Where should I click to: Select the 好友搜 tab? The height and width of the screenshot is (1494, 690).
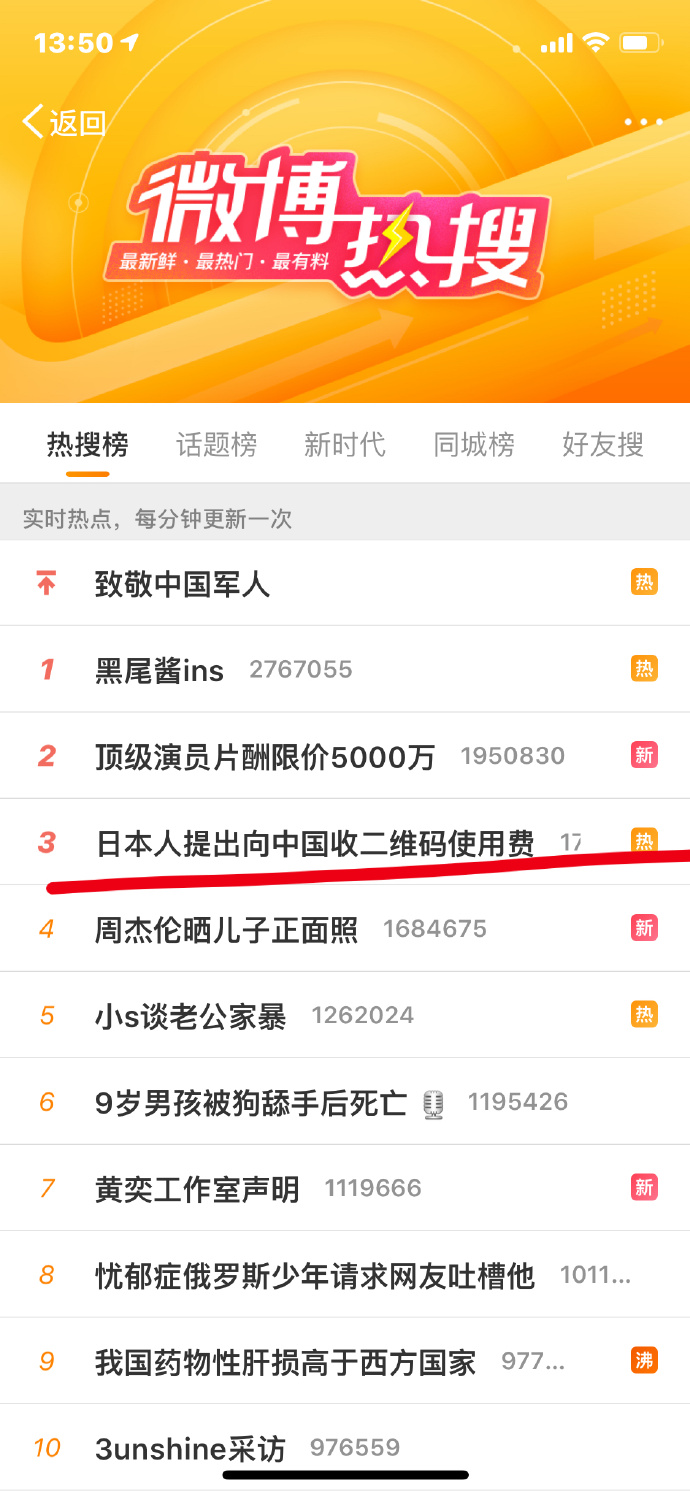(602, 444)
